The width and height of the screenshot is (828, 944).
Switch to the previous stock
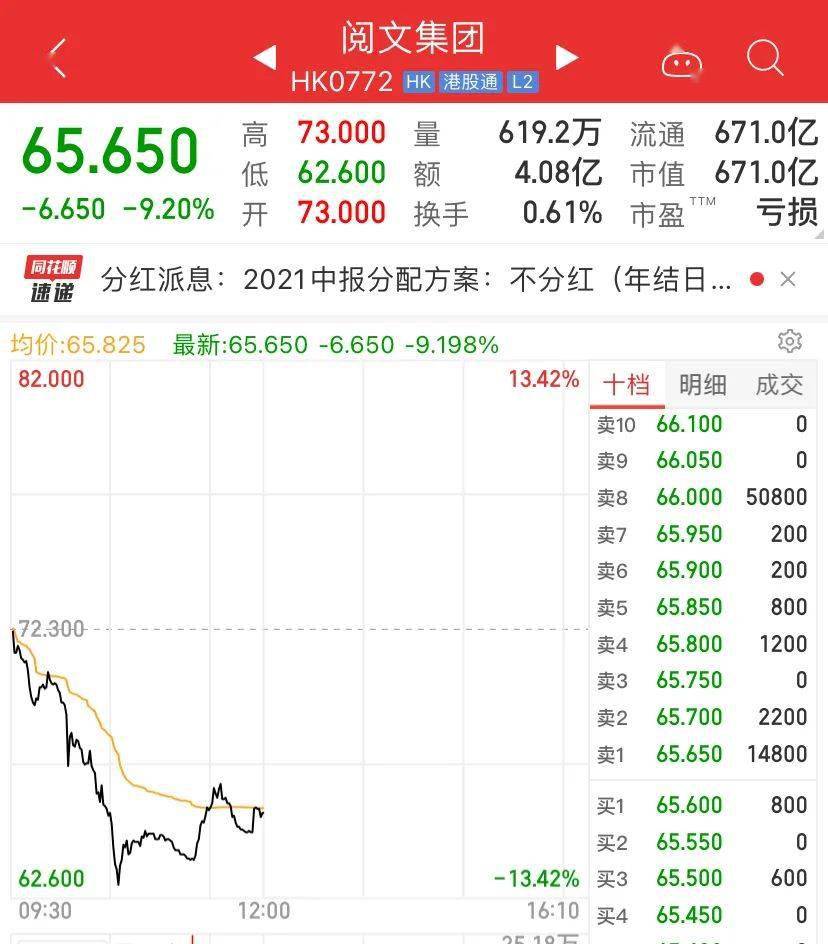tap(265, 57)
